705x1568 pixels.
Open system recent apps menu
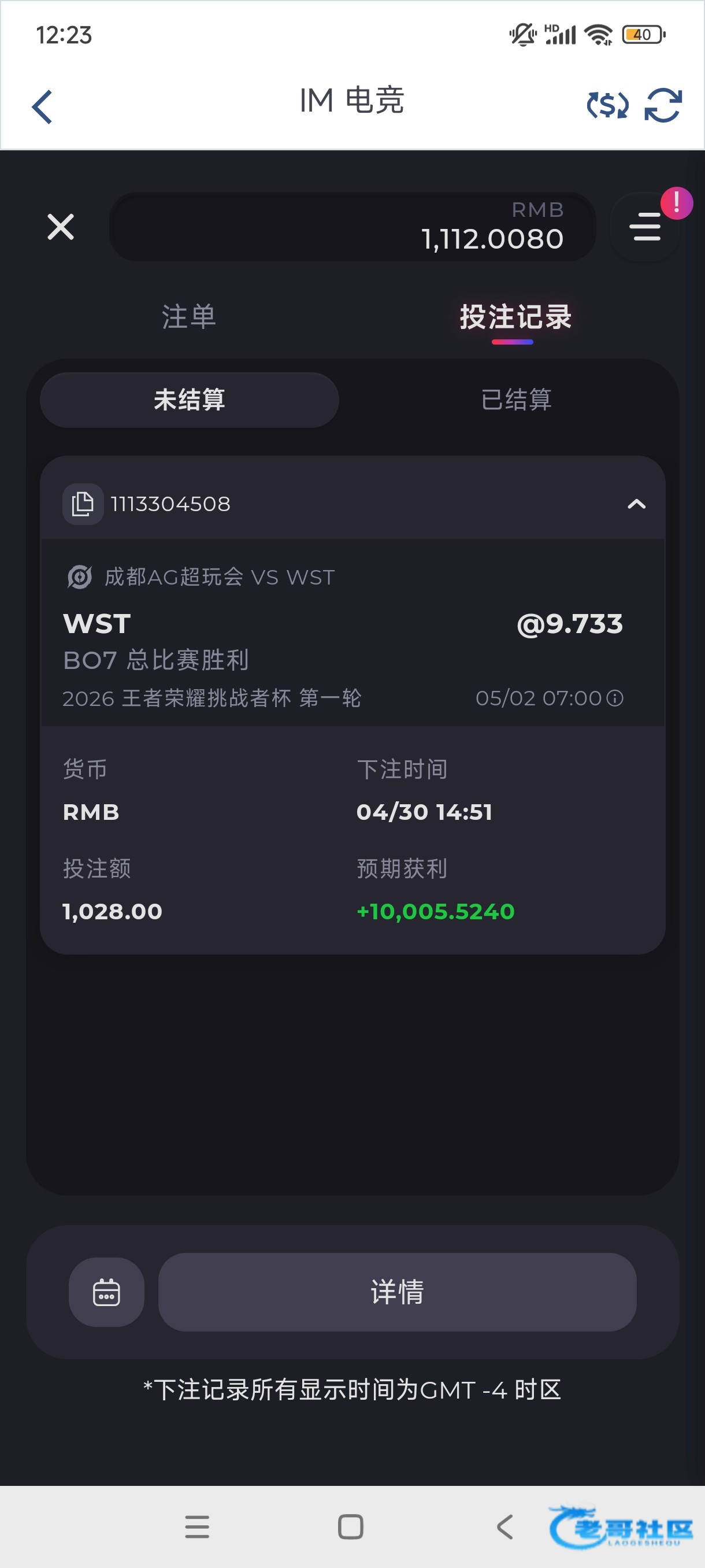[x=197, y=1526]
